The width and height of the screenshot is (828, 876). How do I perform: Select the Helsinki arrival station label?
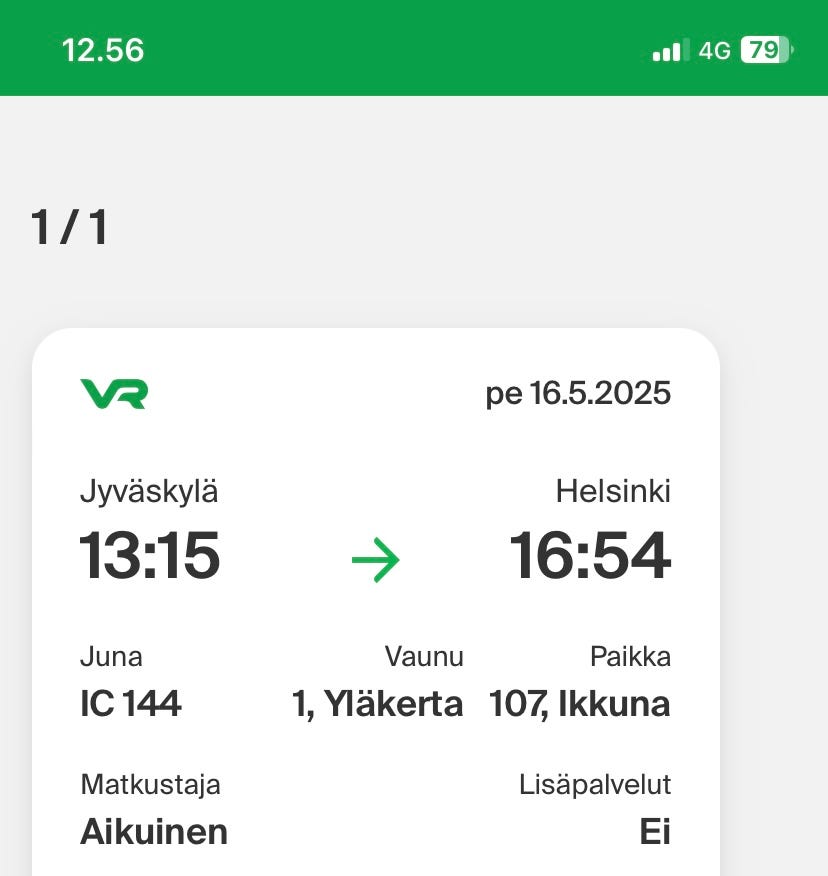click(x=614, y=491)
